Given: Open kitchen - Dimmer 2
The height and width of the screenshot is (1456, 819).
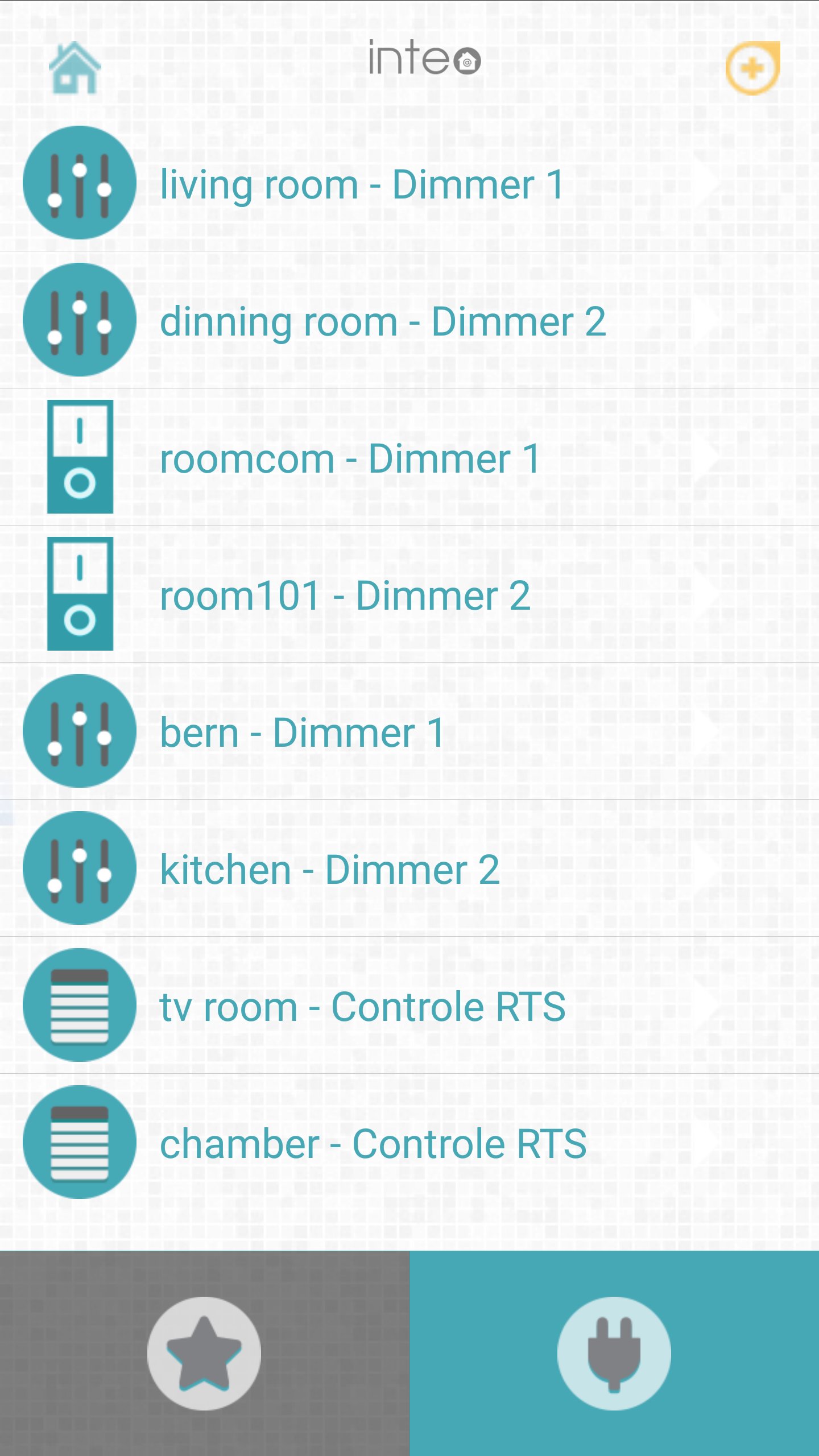Looking at the screenshot, I should tap(330, 870).
